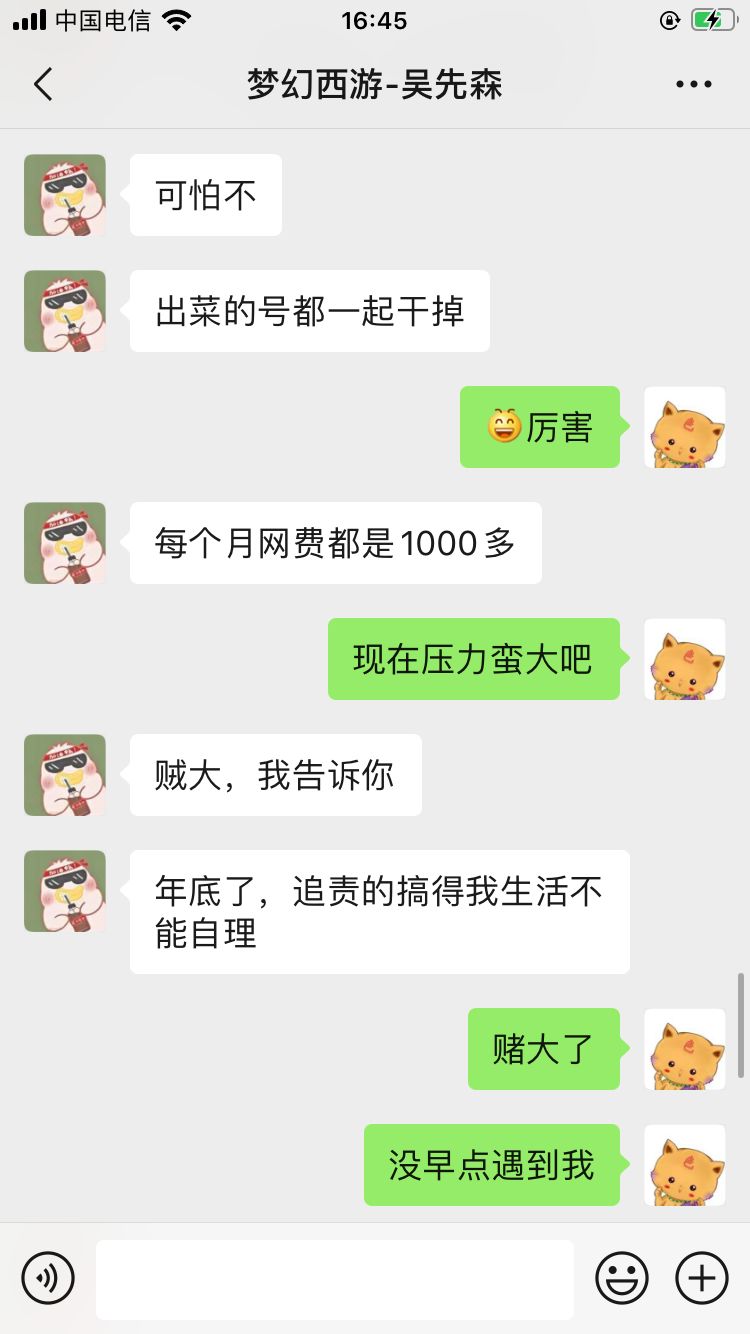The height and width of the screenshot is (1334, 750).
Task: Tap the orientation lock status icon
Action: point(670,20)
